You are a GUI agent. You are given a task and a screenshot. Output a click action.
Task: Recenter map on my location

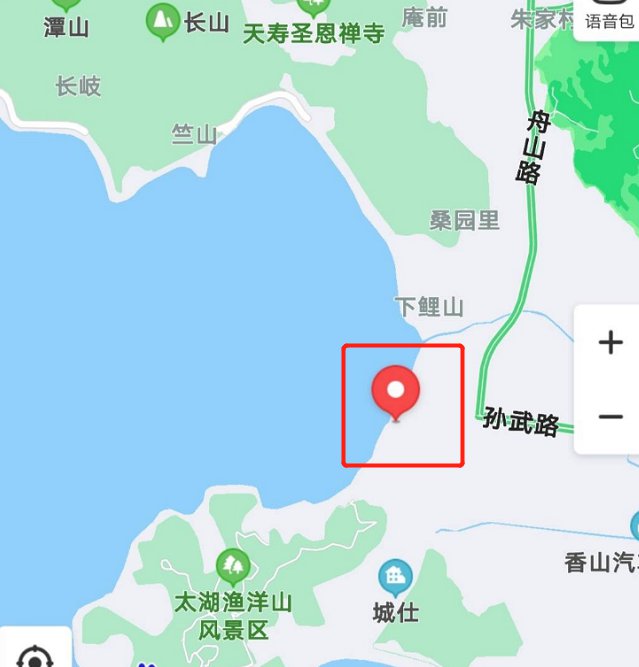35,656
